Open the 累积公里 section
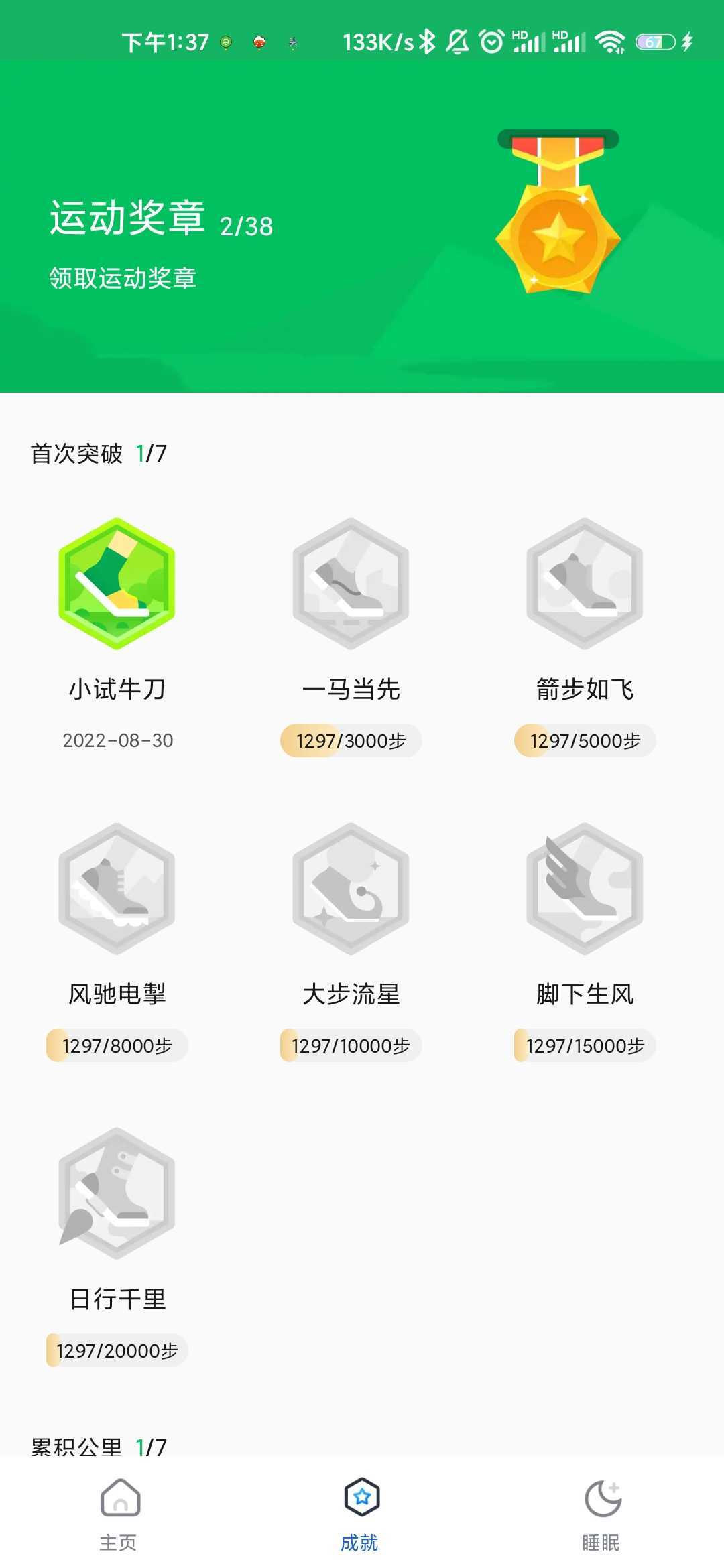Viewport: 724px width, 1568px height. pos(78,1445)
